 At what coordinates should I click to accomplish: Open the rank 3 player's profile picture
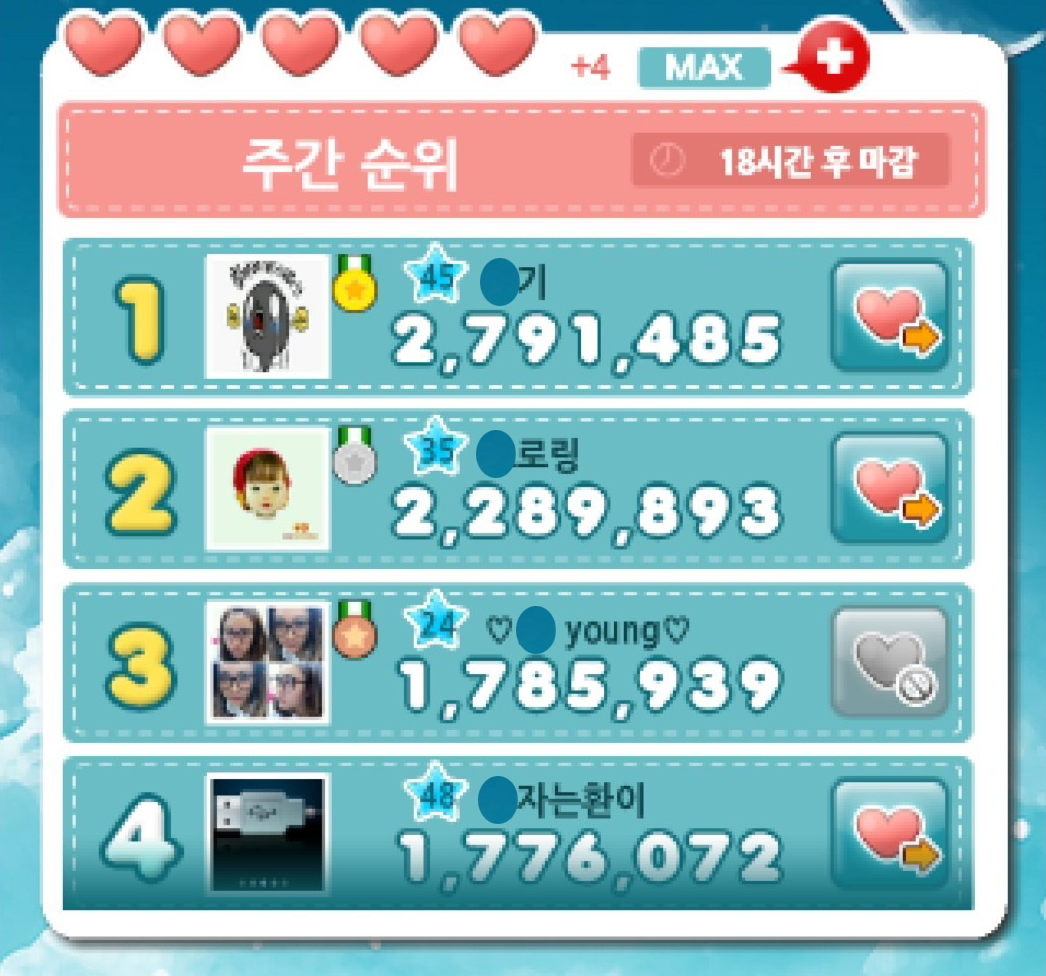pyautogui.click(x=268, y=662)
